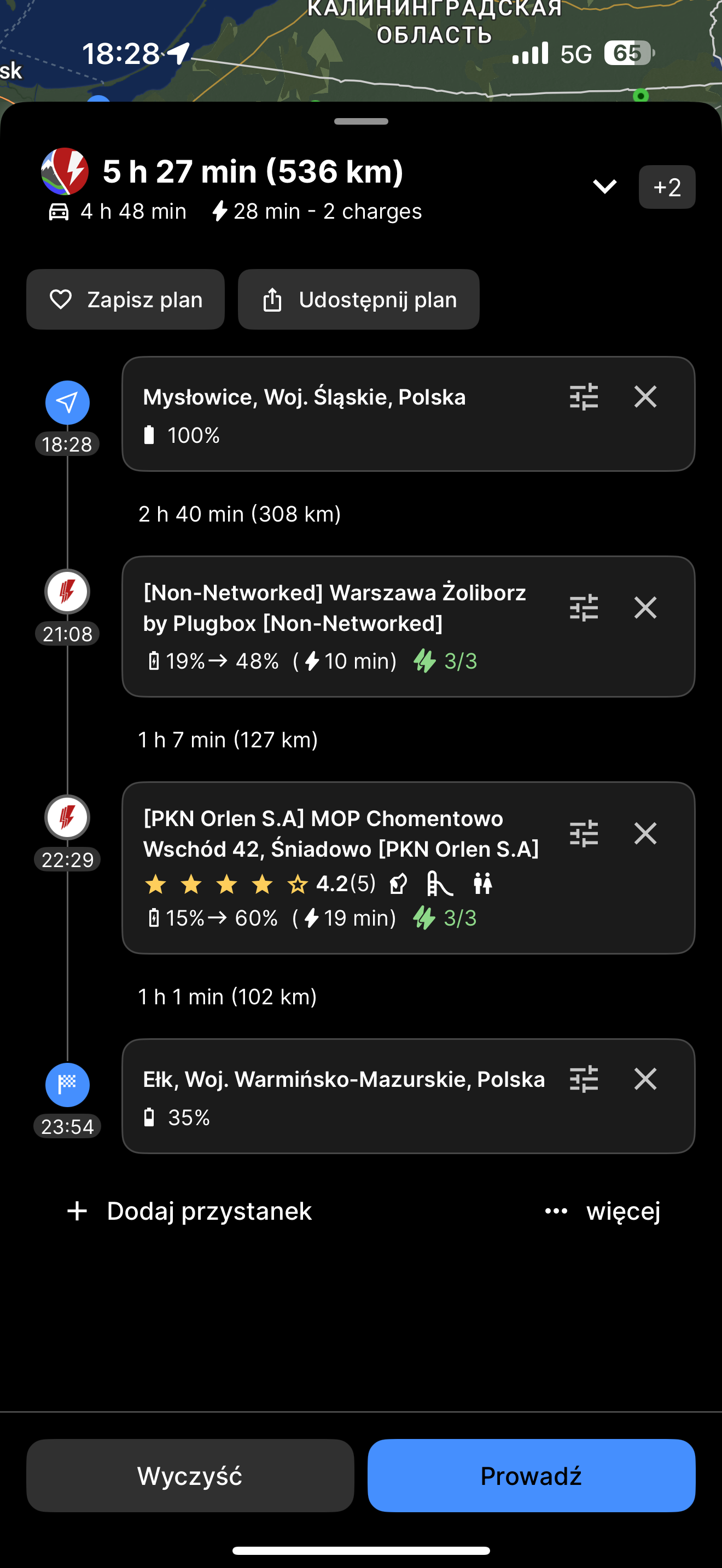Remove the Ełk destination
This screenshot has width=722, height=1568.
point(645,1079)
